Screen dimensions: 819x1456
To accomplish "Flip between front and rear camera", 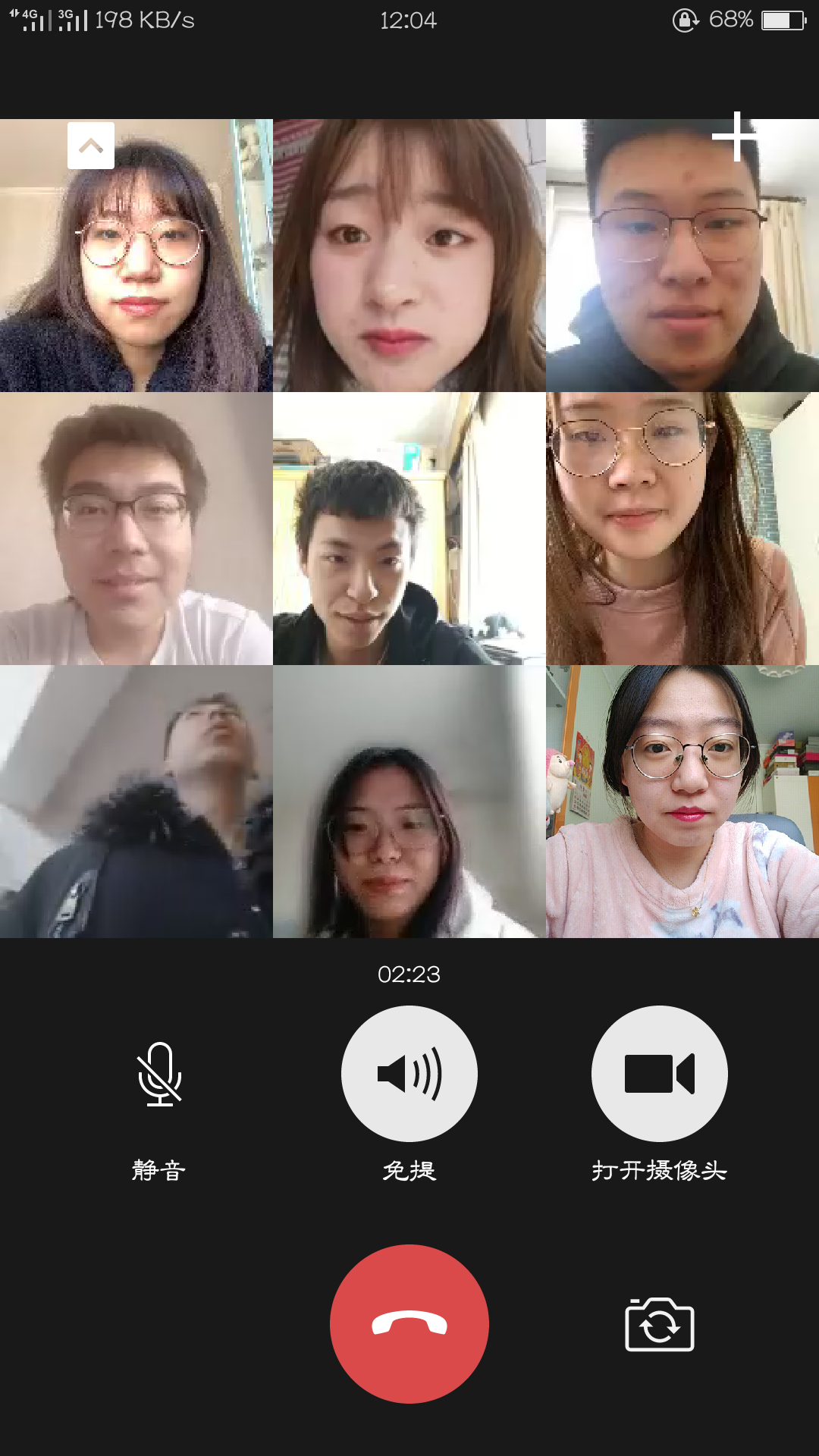I will pyautogui.click(x=660, y=1325).
